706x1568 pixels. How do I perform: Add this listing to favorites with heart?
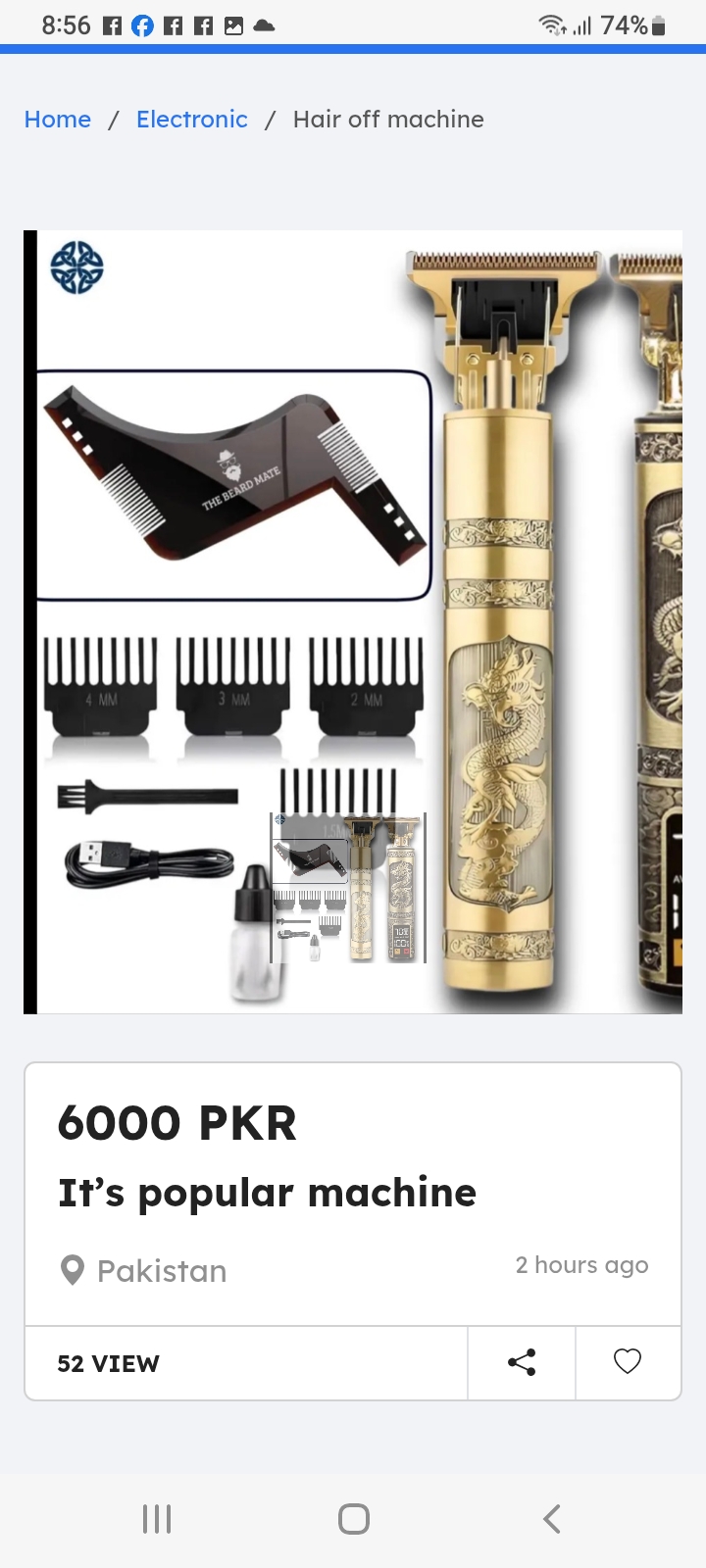coord(628,1362)
